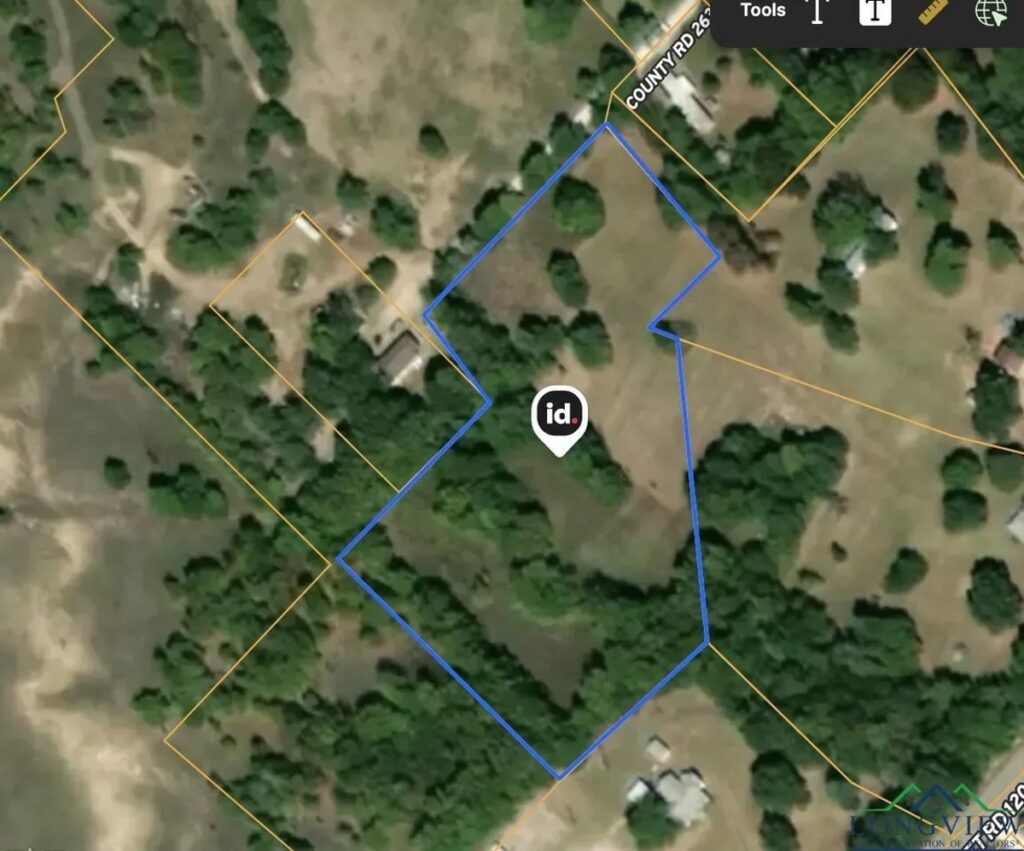
Task: Tap the id. pin on the parcel
Action: pyautogui.click(x=560, y=417)
